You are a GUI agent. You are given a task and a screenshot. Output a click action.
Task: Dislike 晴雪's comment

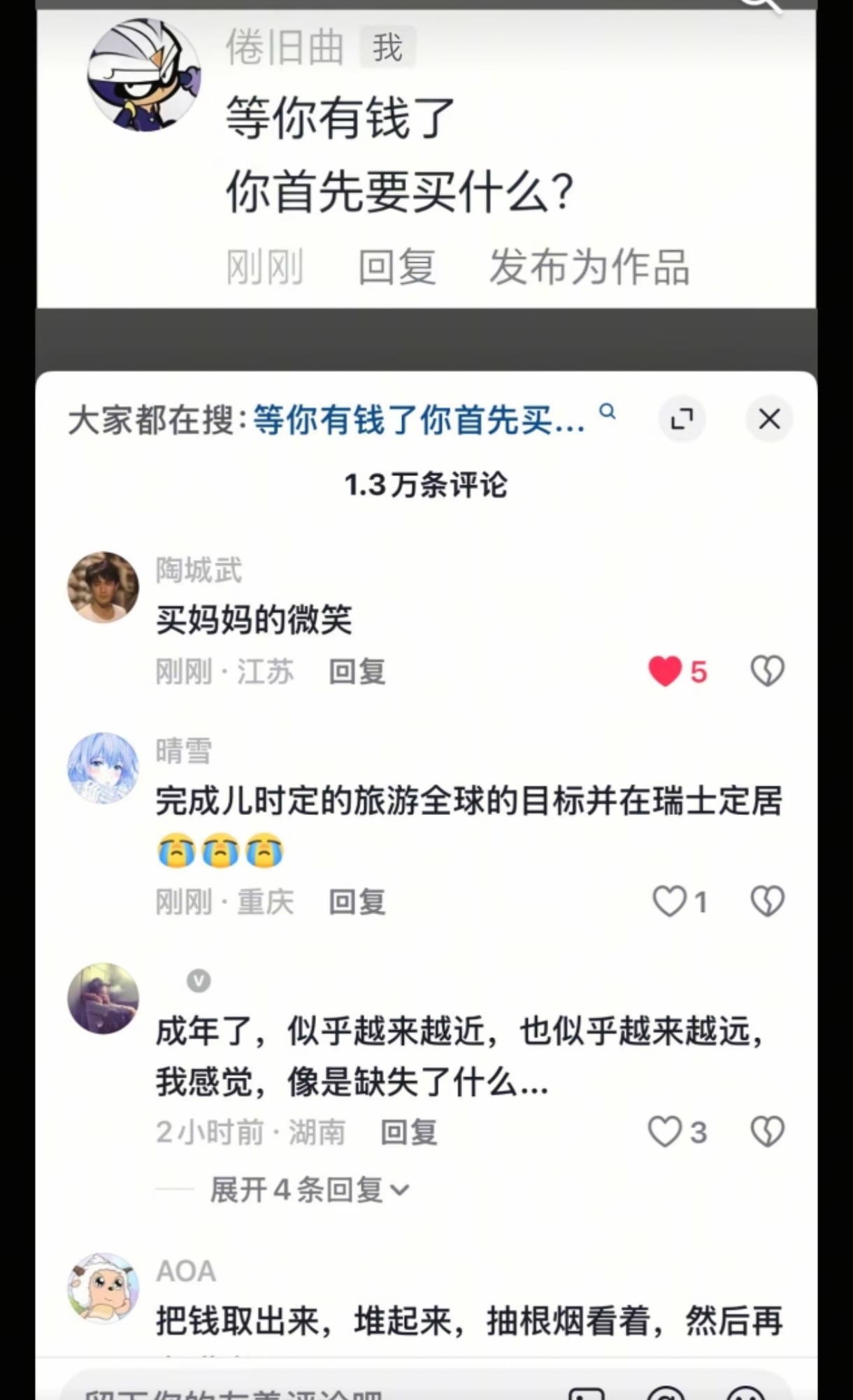[x=767, y=901]
